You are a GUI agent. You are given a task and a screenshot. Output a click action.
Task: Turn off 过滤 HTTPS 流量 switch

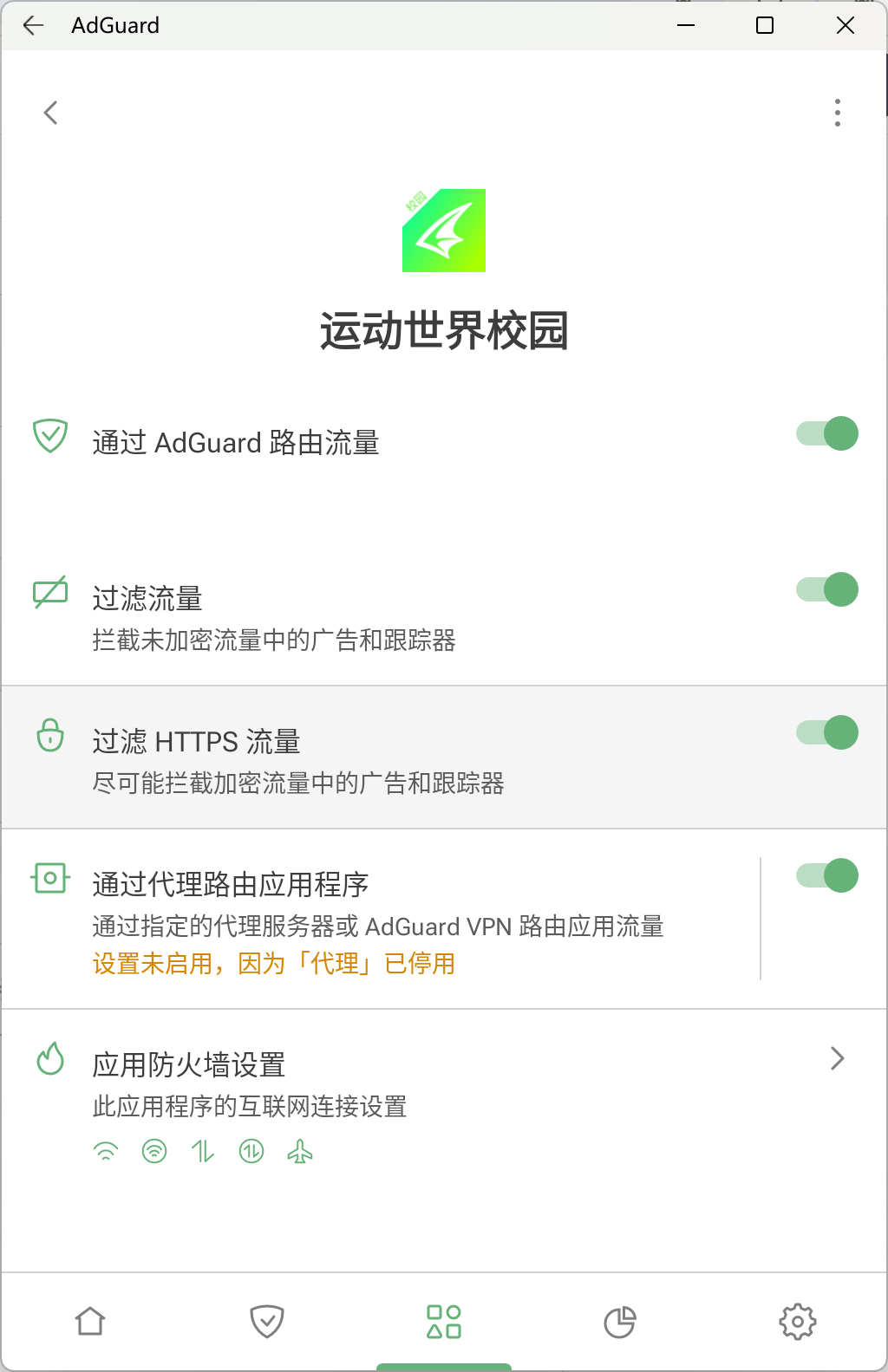click(827, 732)
